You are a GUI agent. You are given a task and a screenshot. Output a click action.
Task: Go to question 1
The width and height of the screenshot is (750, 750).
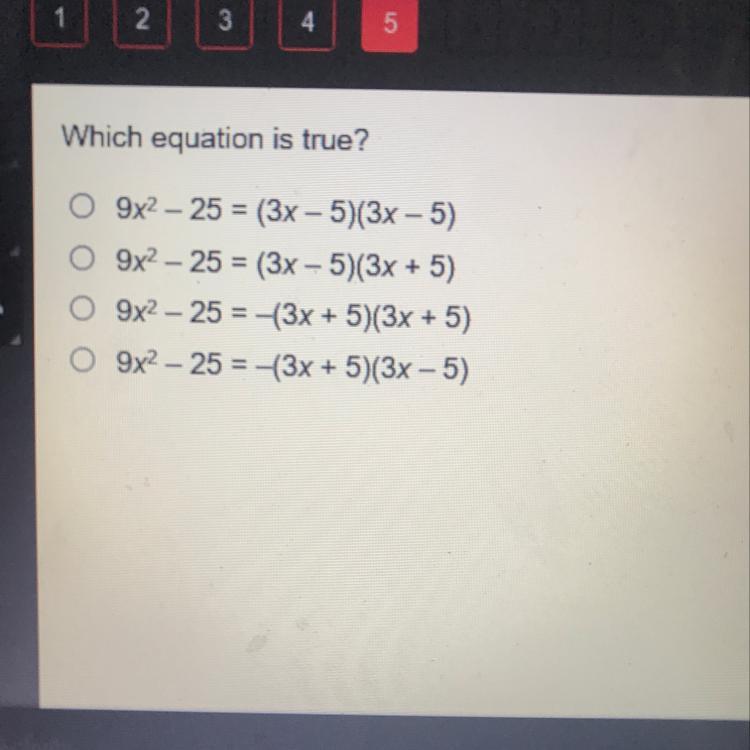tap(60, 20)
